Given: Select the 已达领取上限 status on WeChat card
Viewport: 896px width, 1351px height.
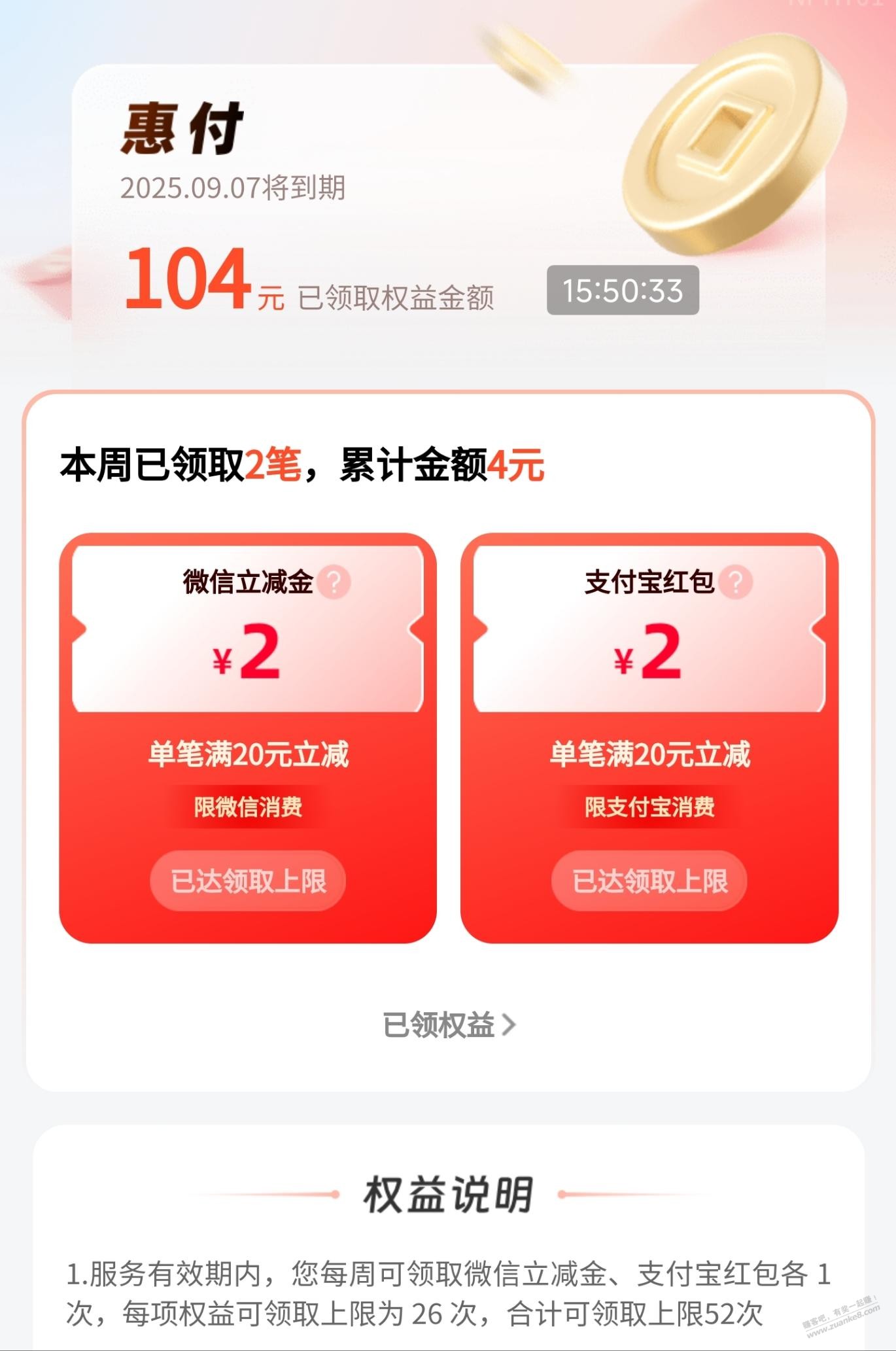Looking at the screenshot, I should coord(250,881).
